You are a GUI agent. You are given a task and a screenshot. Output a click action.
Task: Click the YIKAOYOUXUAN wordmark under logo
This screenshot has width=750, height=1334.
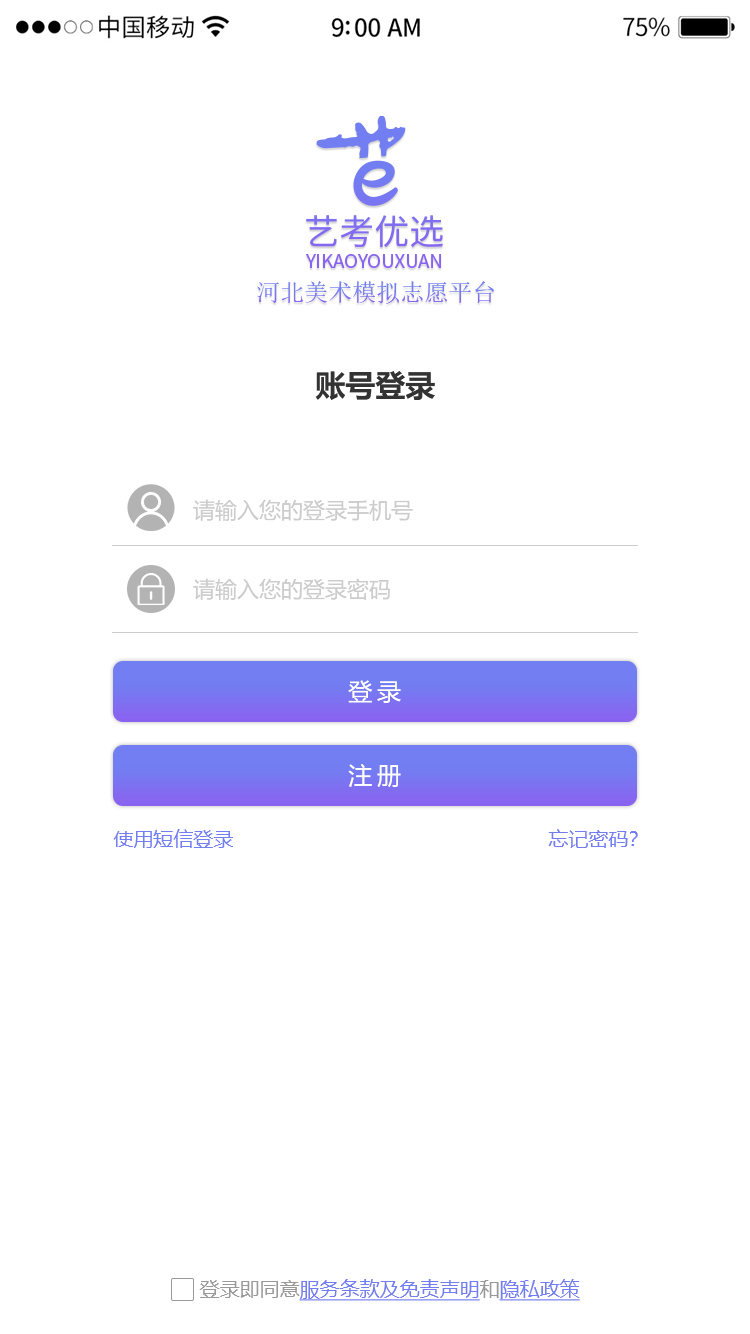(x=374, y=262)
